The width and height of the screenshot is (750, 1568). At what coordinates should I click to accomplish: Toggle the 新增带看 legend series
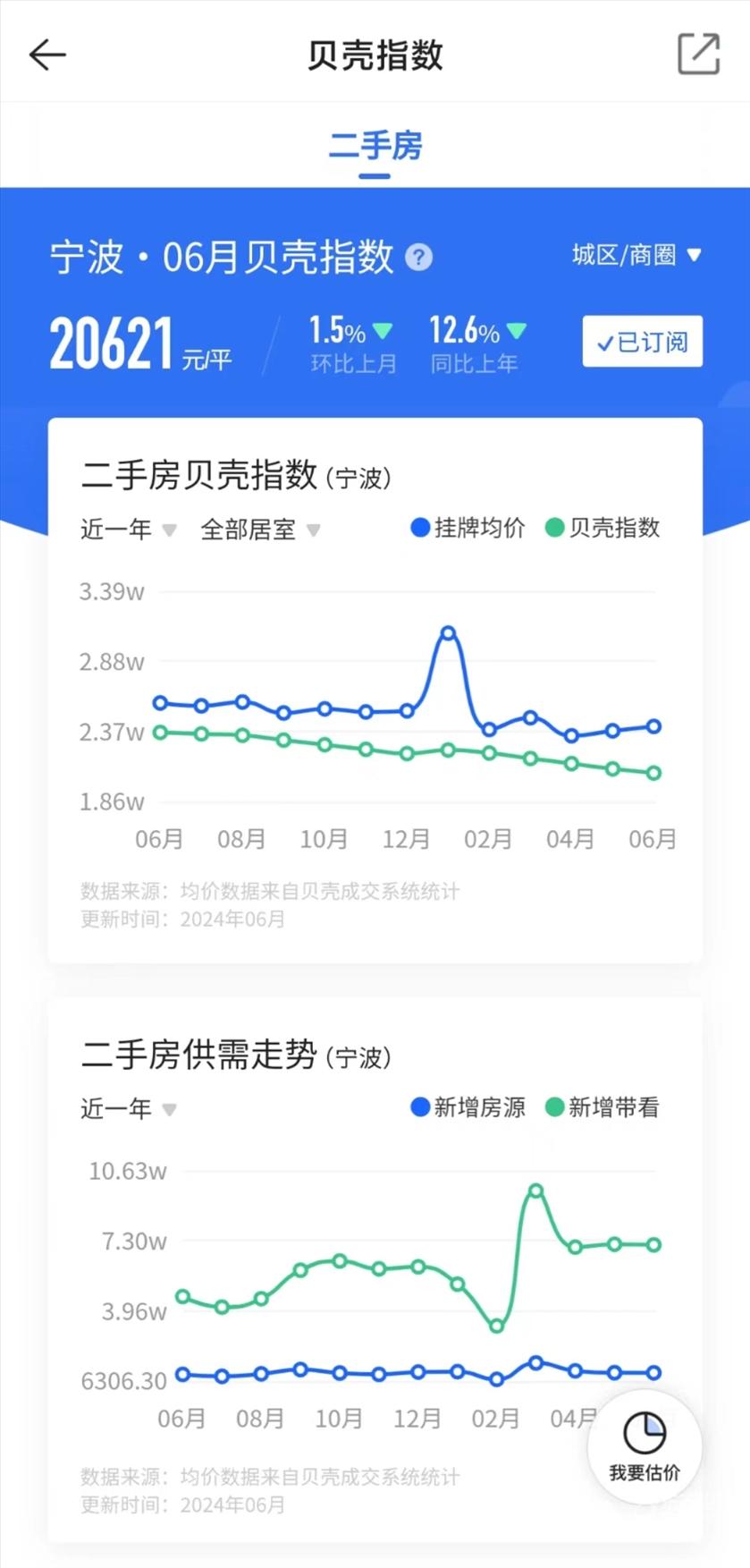603,1107
